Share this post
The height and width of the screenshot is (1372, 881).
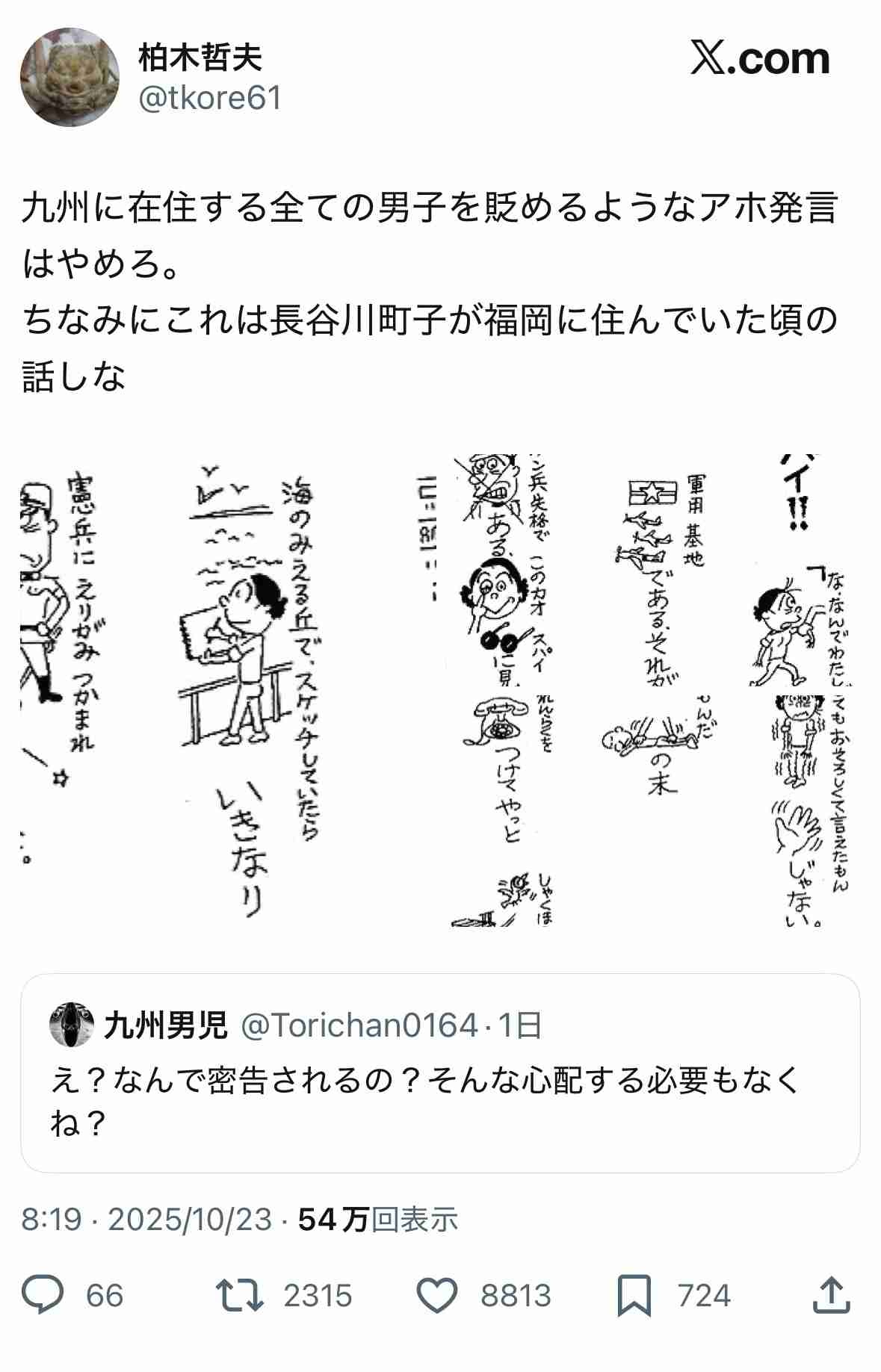(831, 1295)
